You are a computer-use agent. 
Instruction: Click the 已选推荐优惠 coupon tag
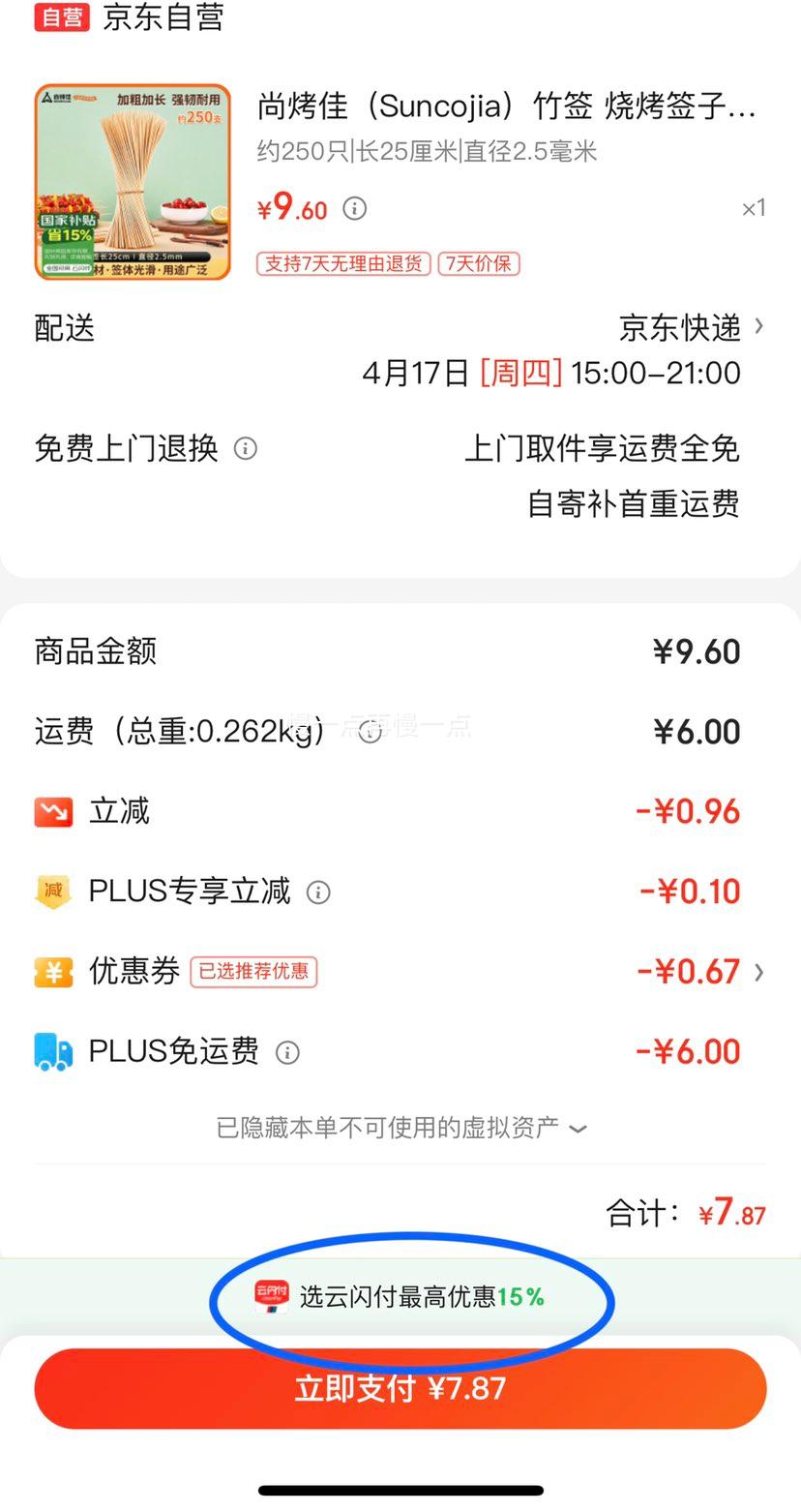[x=252, y=971]
